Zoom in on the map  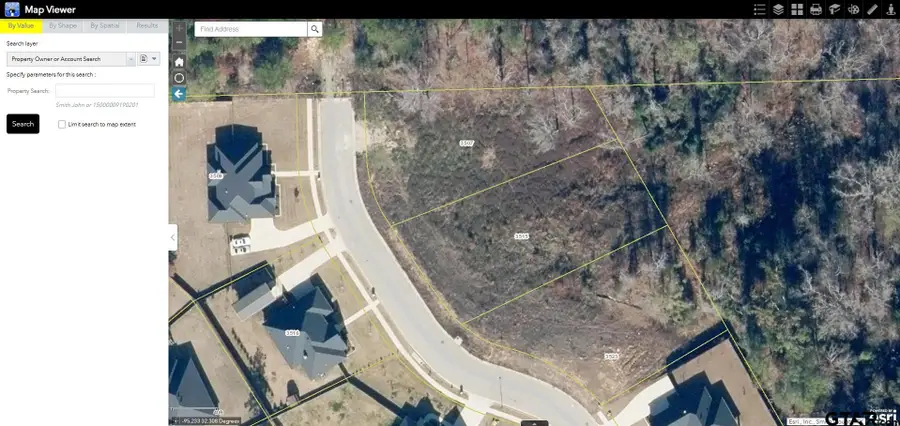click(179, 29)
